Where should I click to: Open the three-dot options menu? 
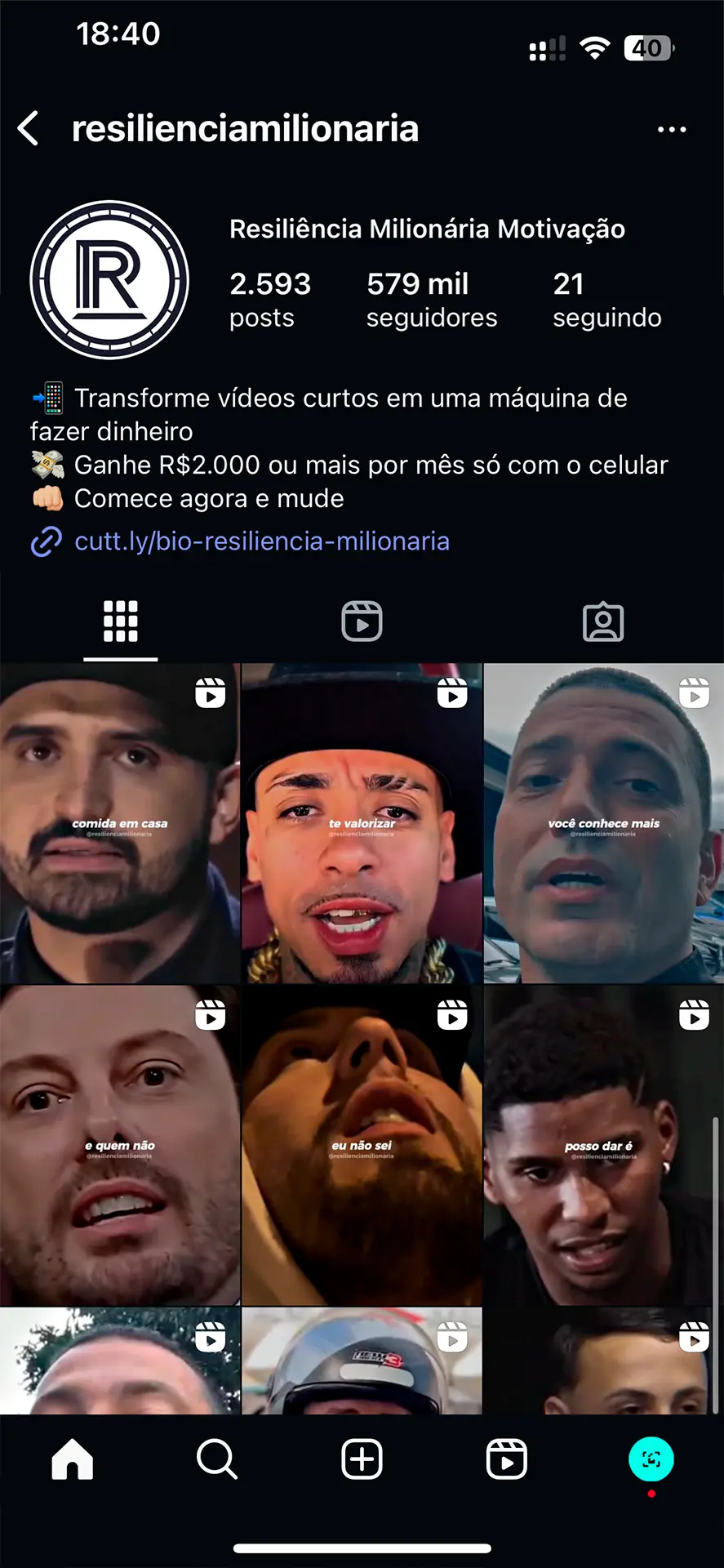click(671, 129)
